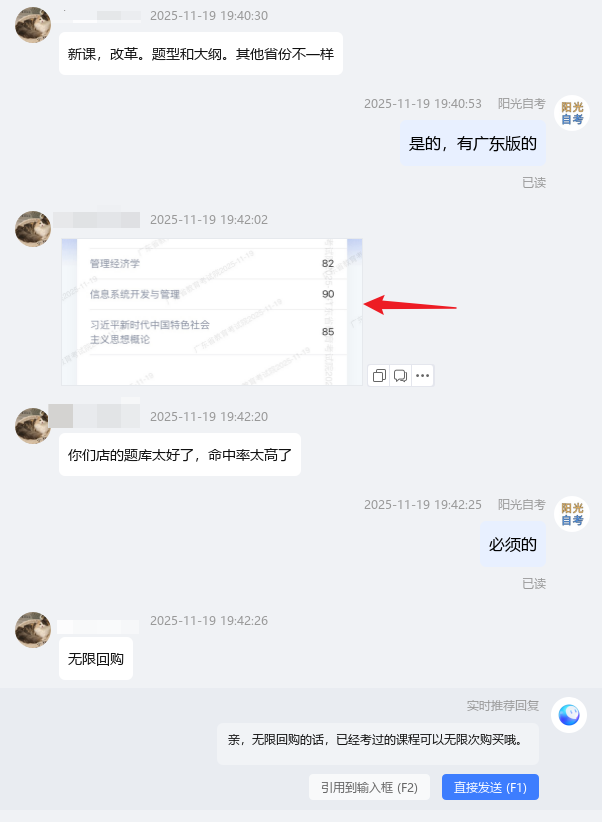Tap the 直接发送 (F1) button
This screenshot has width=602, height=822.
tap(490, 787)
